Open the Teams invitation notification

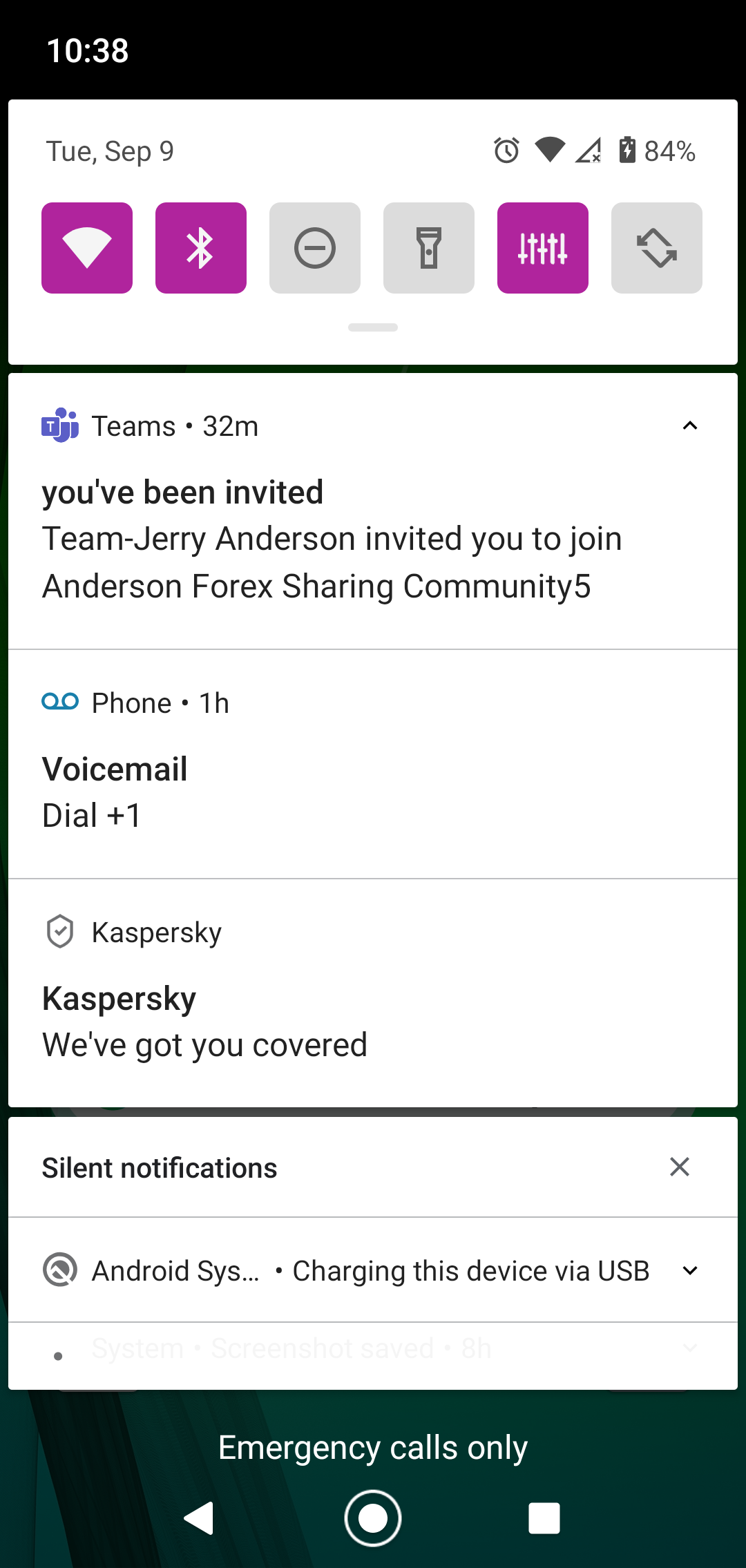point(373,511)
